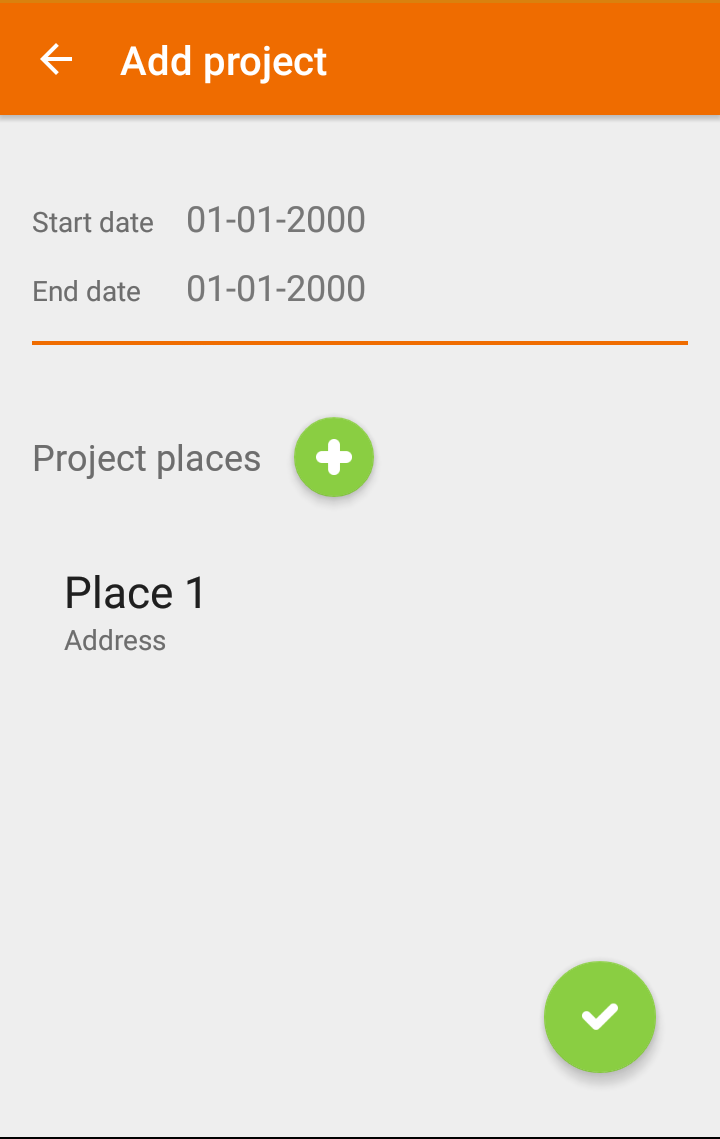Set the Start date value
Image resolution: width=720 pixels, height=1139 pixels.
pyautogui.click(x=275, y=220)
